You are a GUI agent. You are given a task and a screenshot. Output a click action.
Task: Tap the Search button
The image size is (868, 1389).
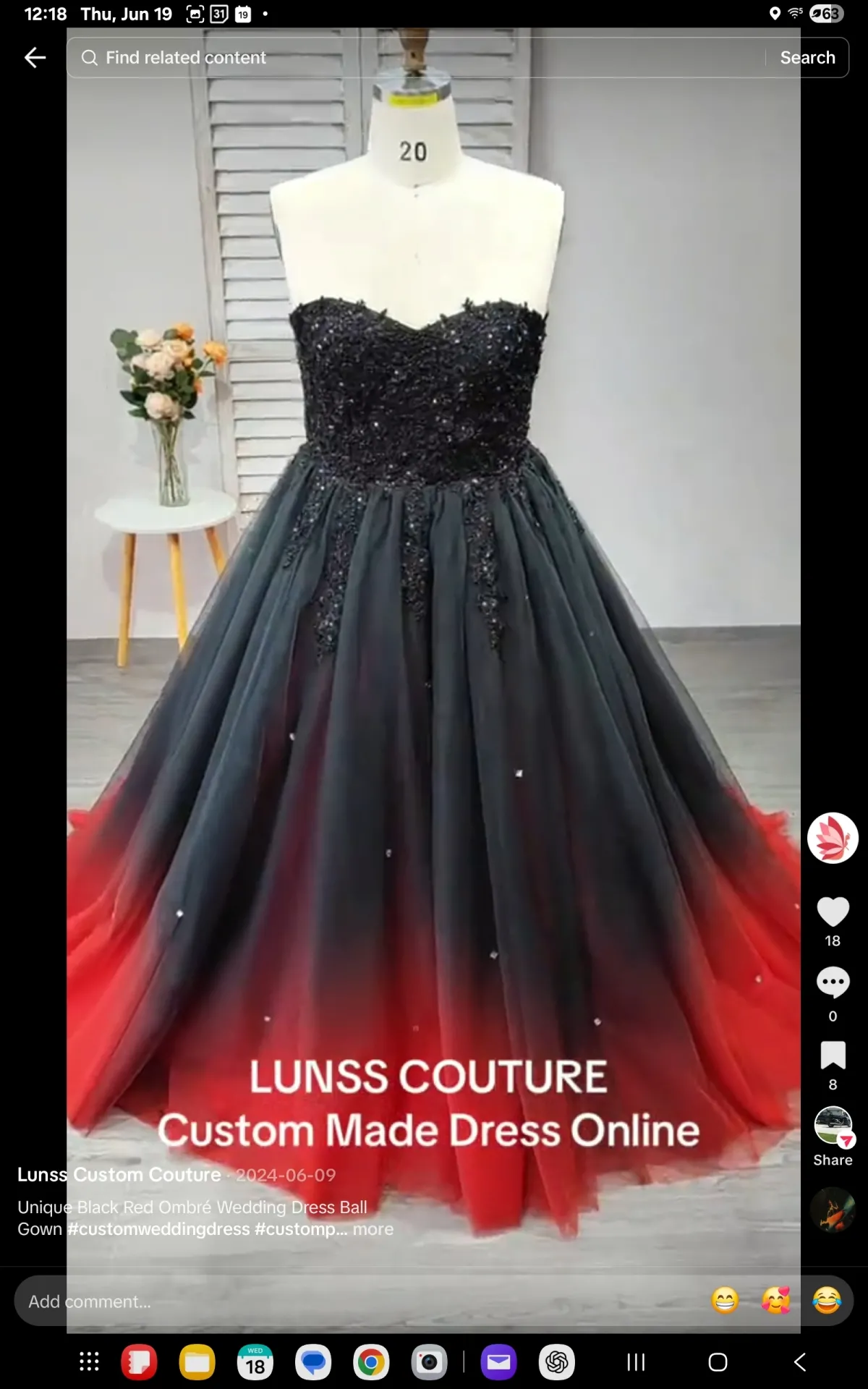pyautogui.click(x=807, y=58)
